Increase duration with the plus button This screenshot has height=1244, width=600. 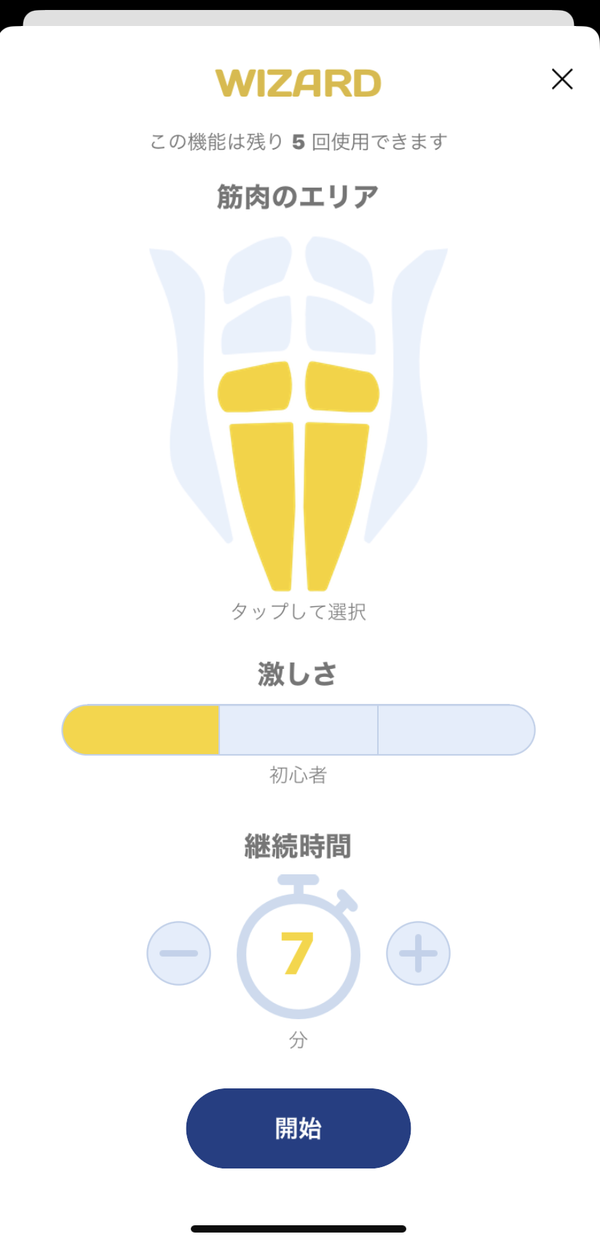pyautogui.click(x=418, y=953)
